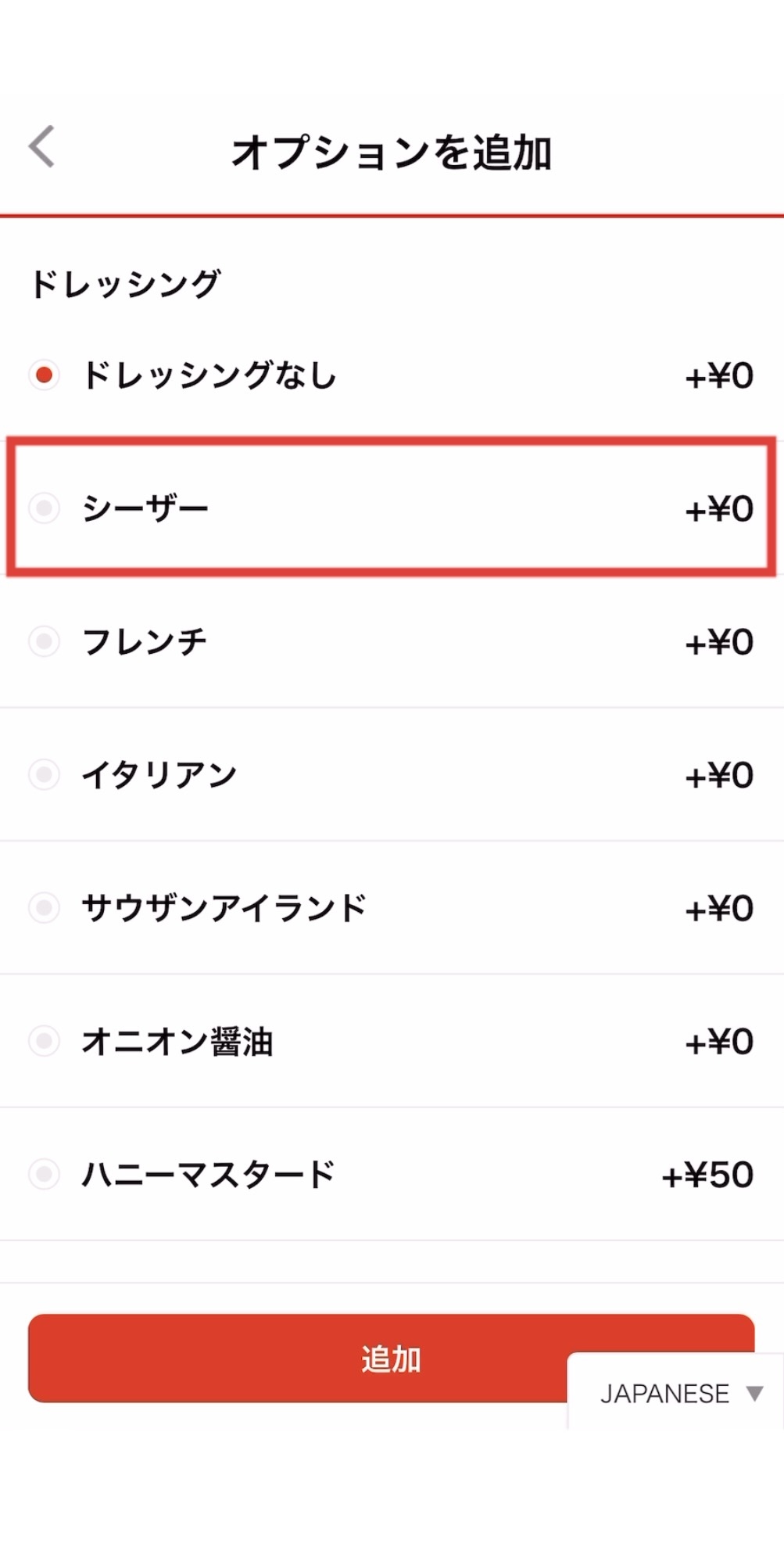Viewport: 784px width, 1547px height.
Task: Tap the red 追加 button
Action: (x=297, y=1359)
